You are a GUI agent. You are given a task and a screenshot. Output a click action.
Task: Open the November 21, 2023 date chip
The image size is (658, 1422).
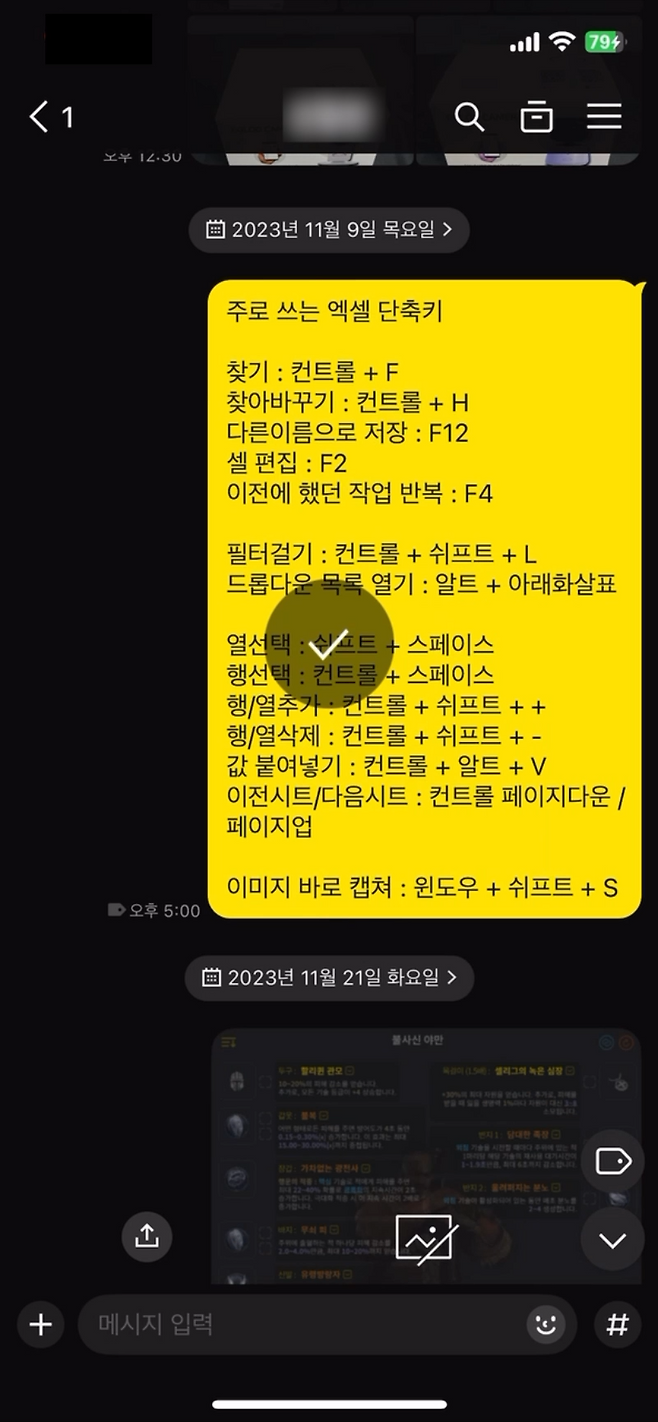click(x=329, y=977)
